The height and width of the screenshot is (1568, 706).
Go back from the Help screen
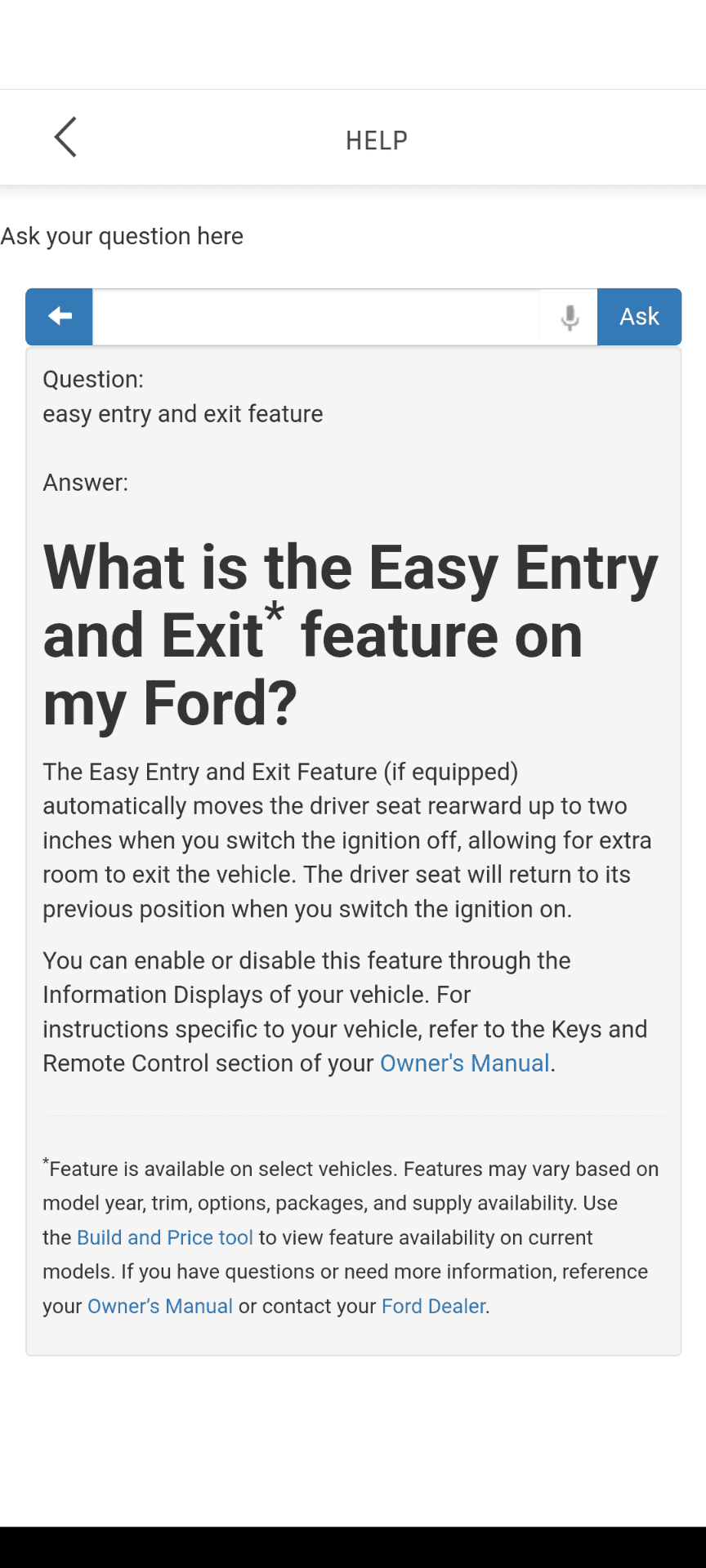(65, 137)
